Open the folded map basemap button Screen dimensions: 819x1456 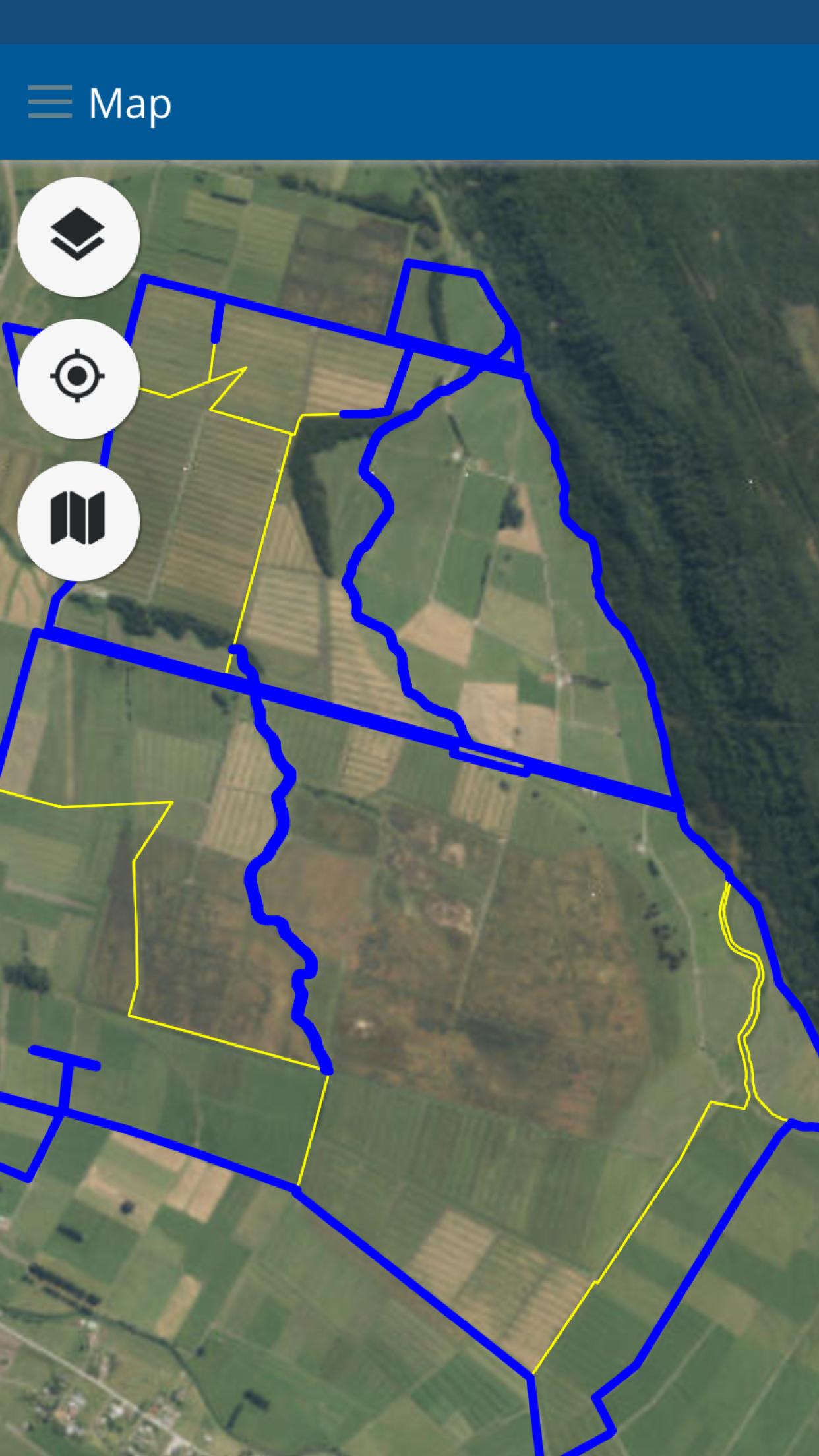(78, 520)
